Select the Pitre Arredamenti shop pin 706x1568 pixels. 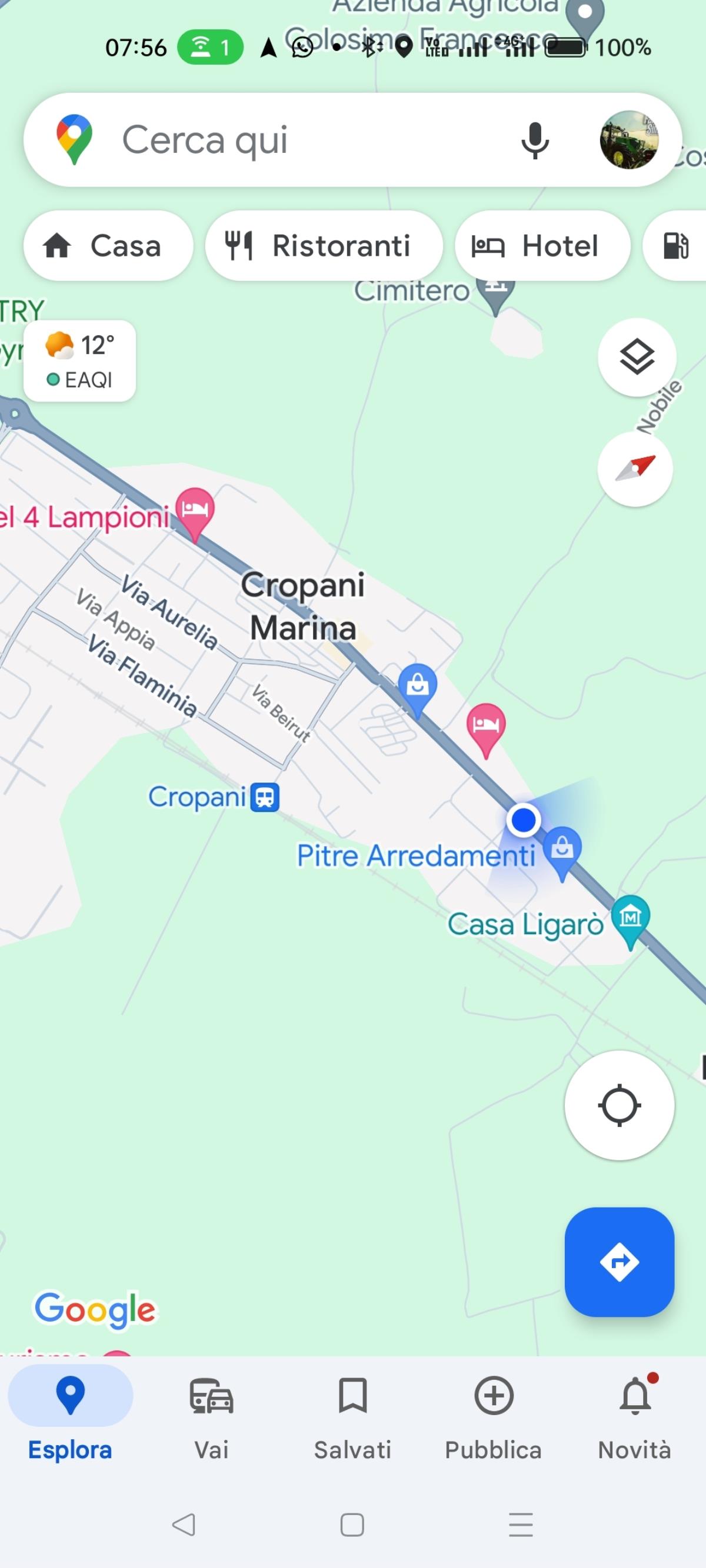pyautogui.click(x=562, y=848)
